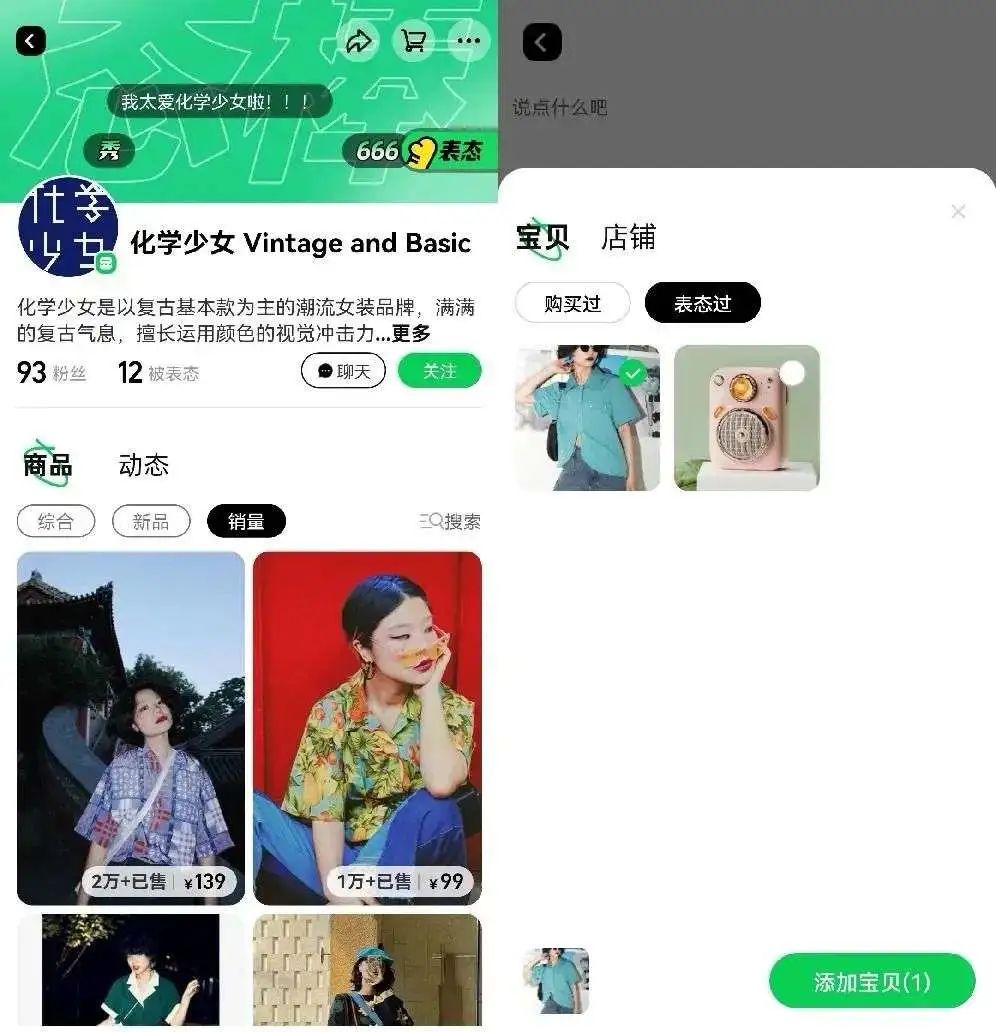Search within the shop via 搜索
The image size is (996, 1032).
click(x=451, y=521)
